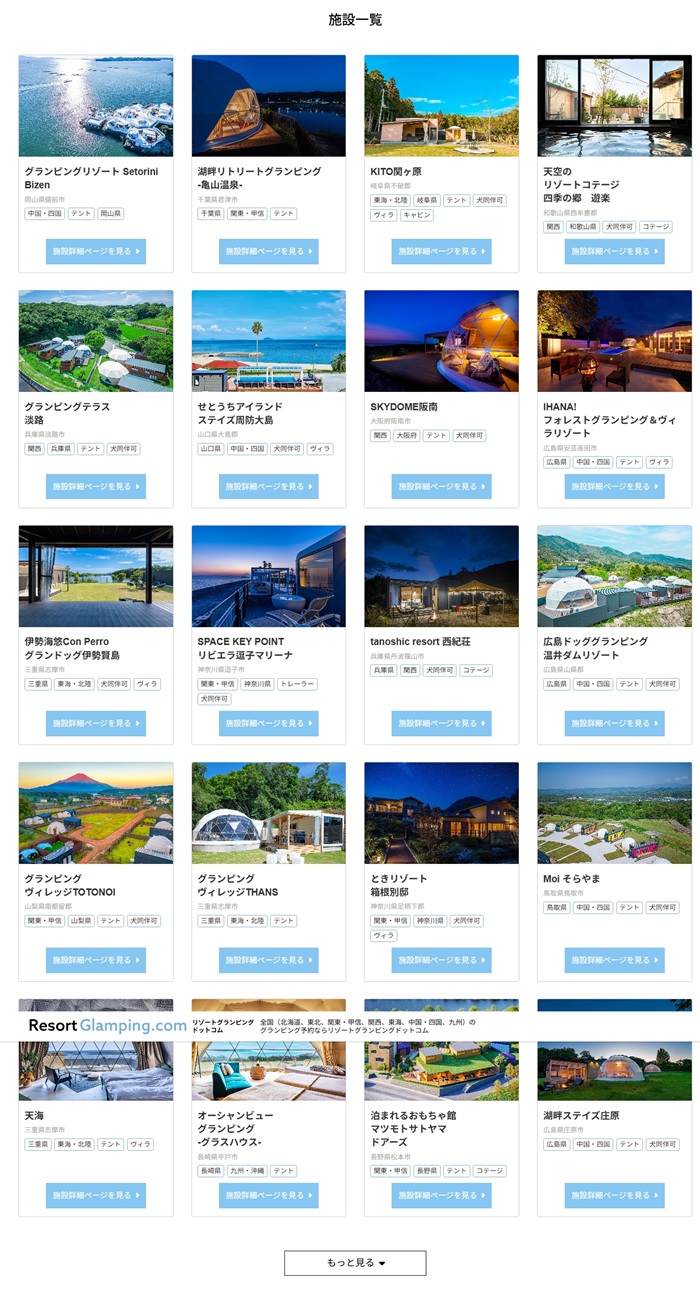The image size is (700, 1289).
Task: Select the 大阪府 tag on SKYDOME阪南
Action: coord(406,436)
